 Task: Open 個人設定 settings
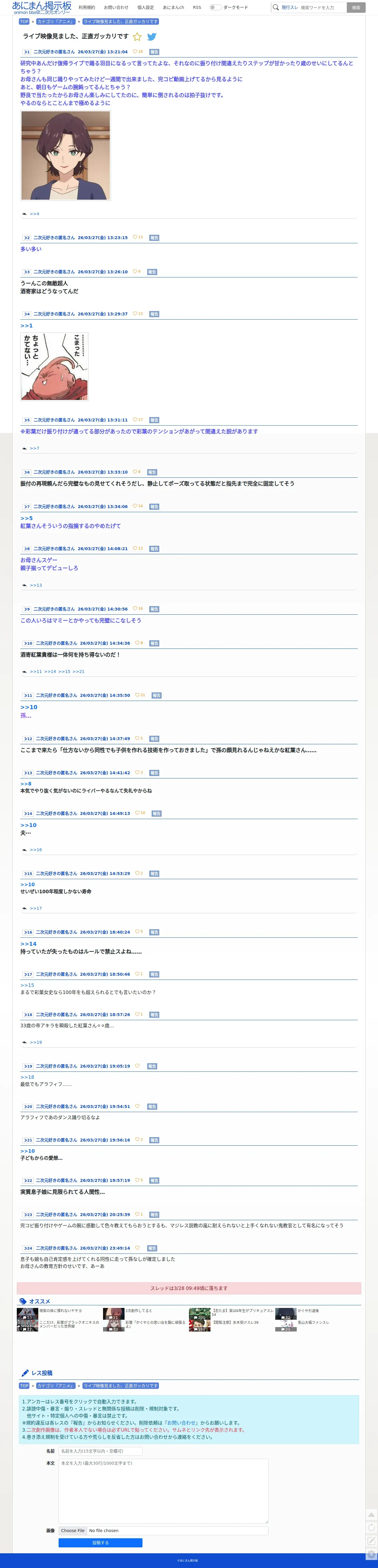pyautogui.click(x=145, y=7)
